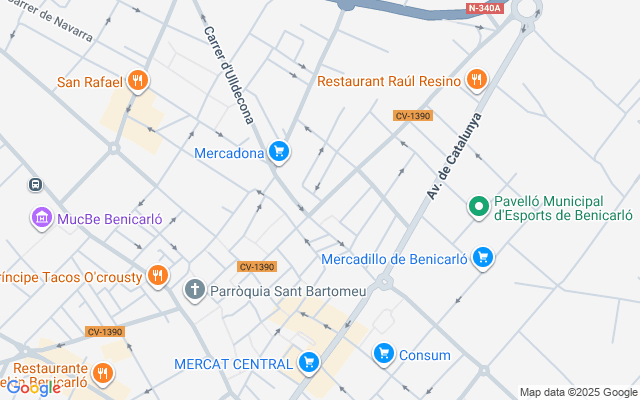The image size is (640, 400).
Task: Select the bus stop icon near MucBe
Action: click(36, 185)
